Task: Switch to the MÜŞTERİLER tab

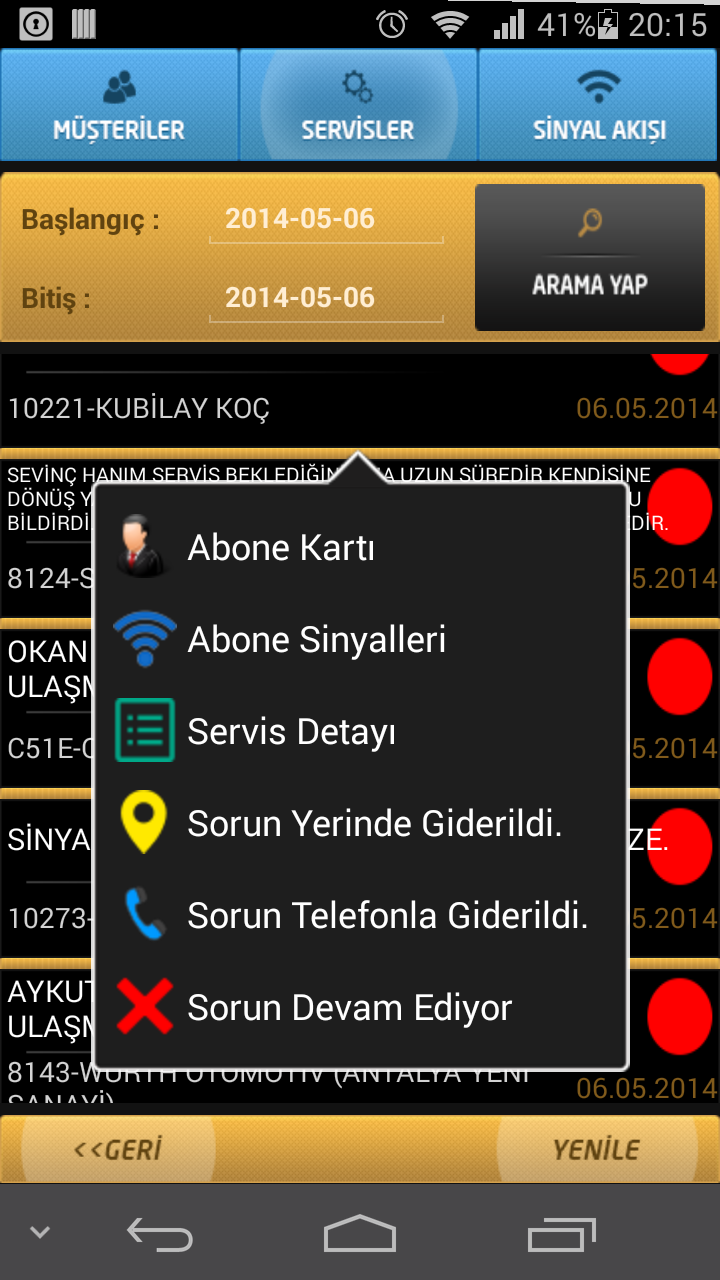Action: point(119,105)
